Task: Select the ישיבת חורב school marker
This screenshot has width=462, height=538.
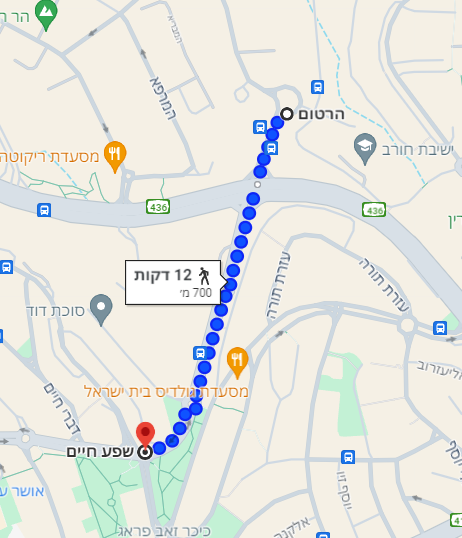Action: [365, 149]
